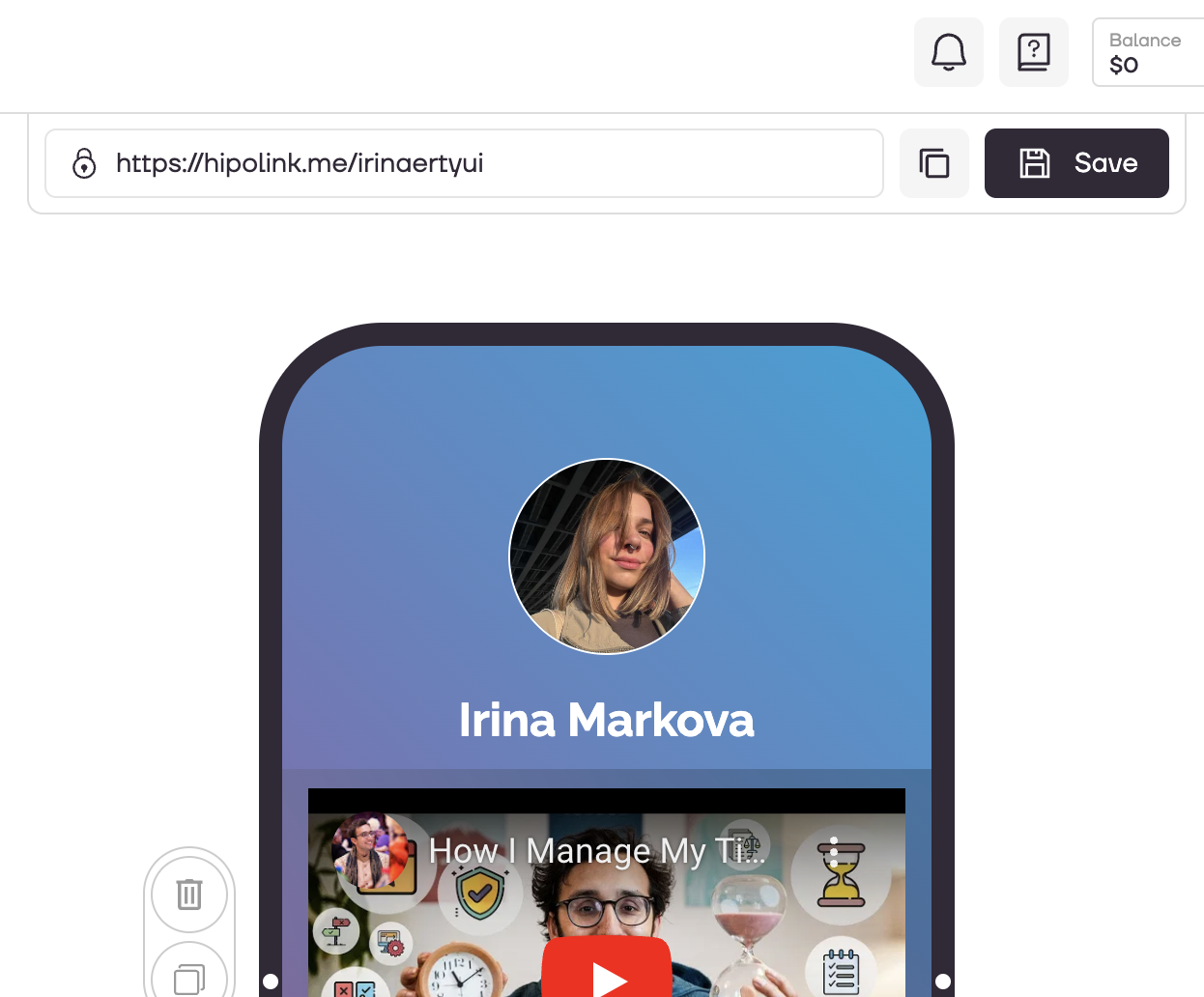1204x997 pixels.
Task: Duplicate the selected block
Action: point(189,978)
